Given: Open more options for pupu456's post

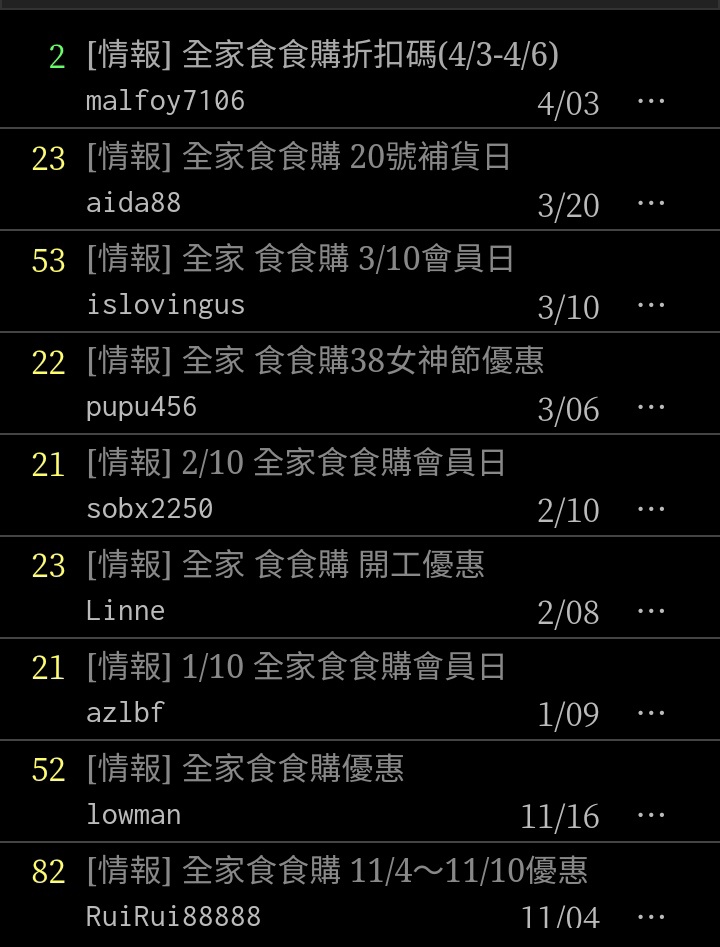Looking at the screenshot, I should point(651,408).
